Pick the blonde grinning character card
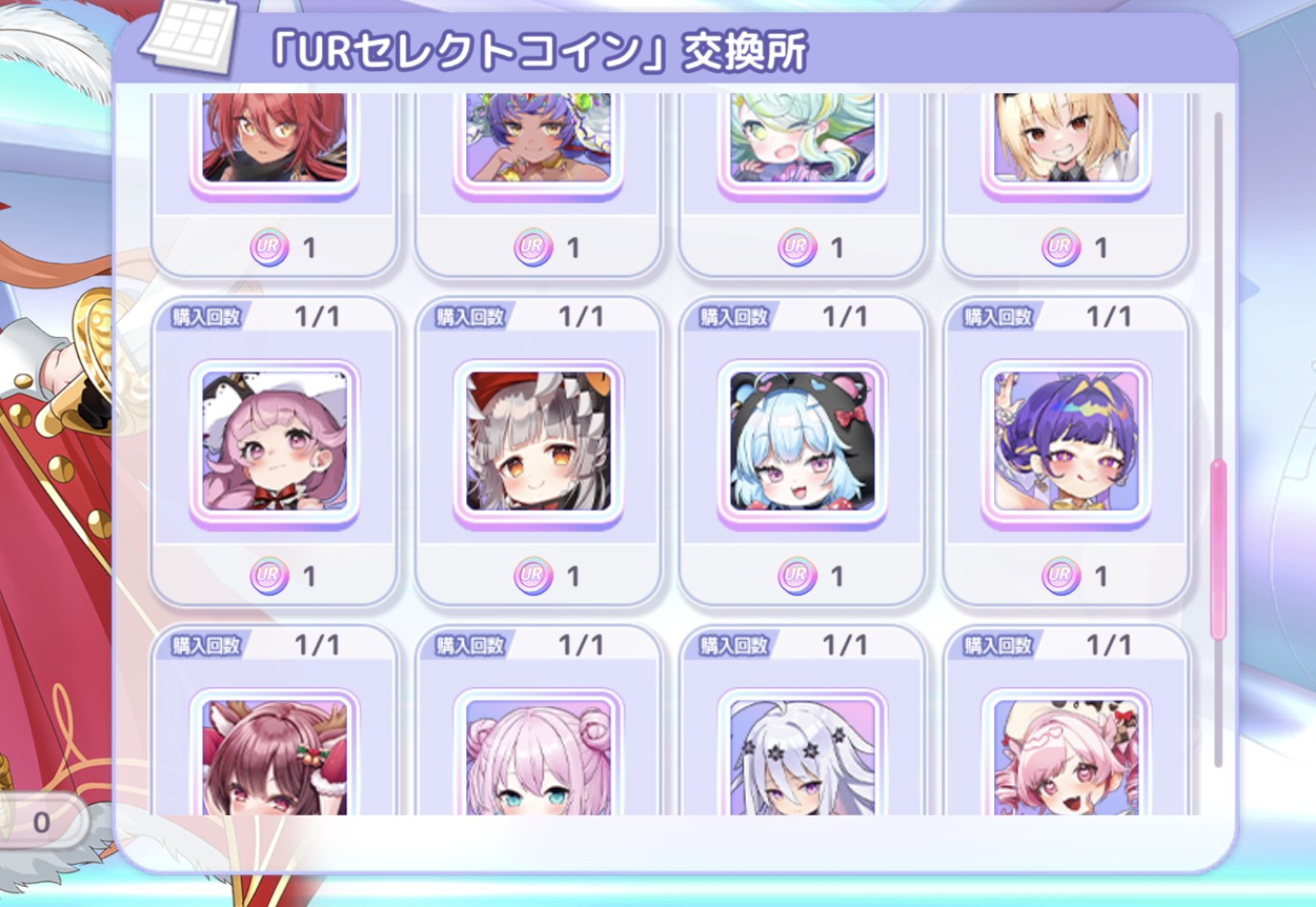 click(1065, 139)
